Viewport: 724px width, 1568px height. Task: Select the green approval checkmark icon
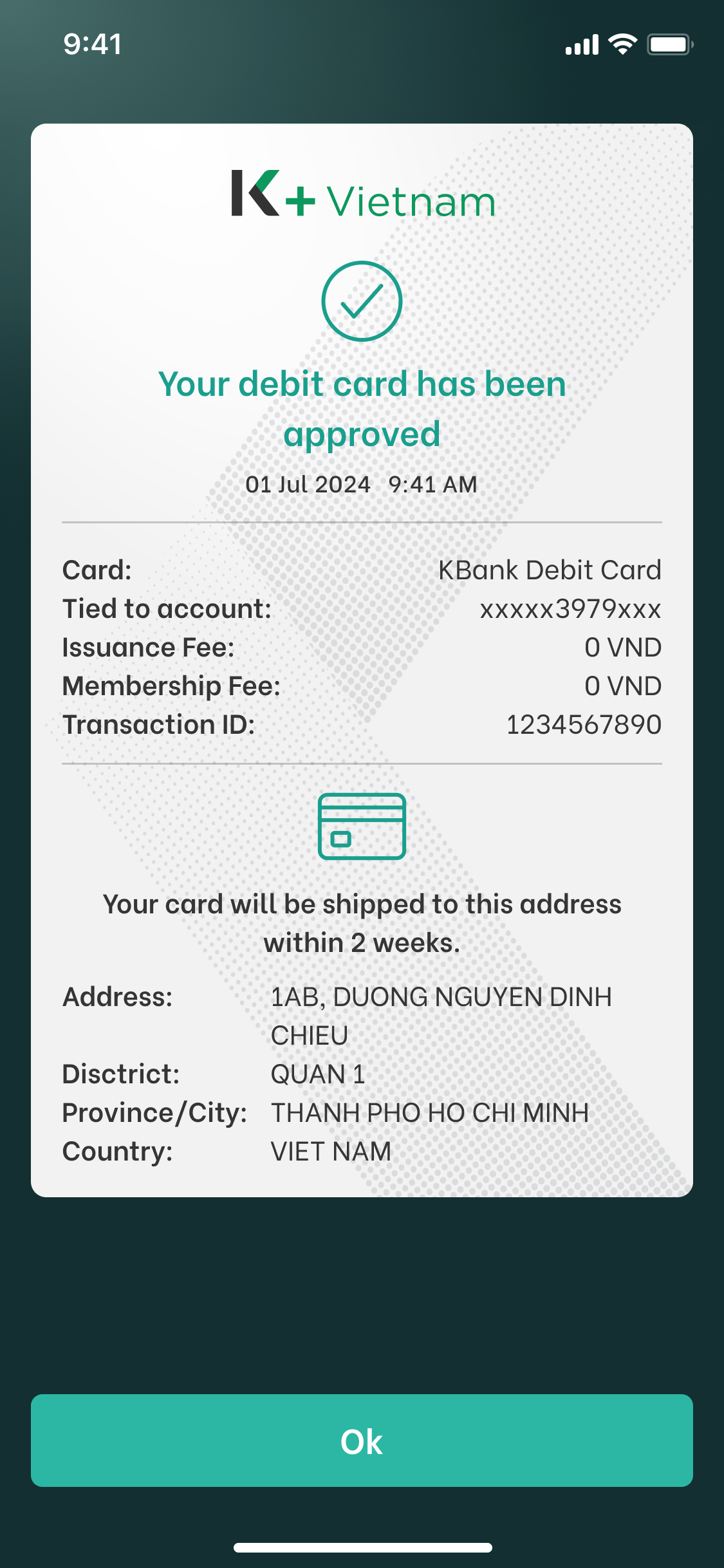[x=362, y=302]
